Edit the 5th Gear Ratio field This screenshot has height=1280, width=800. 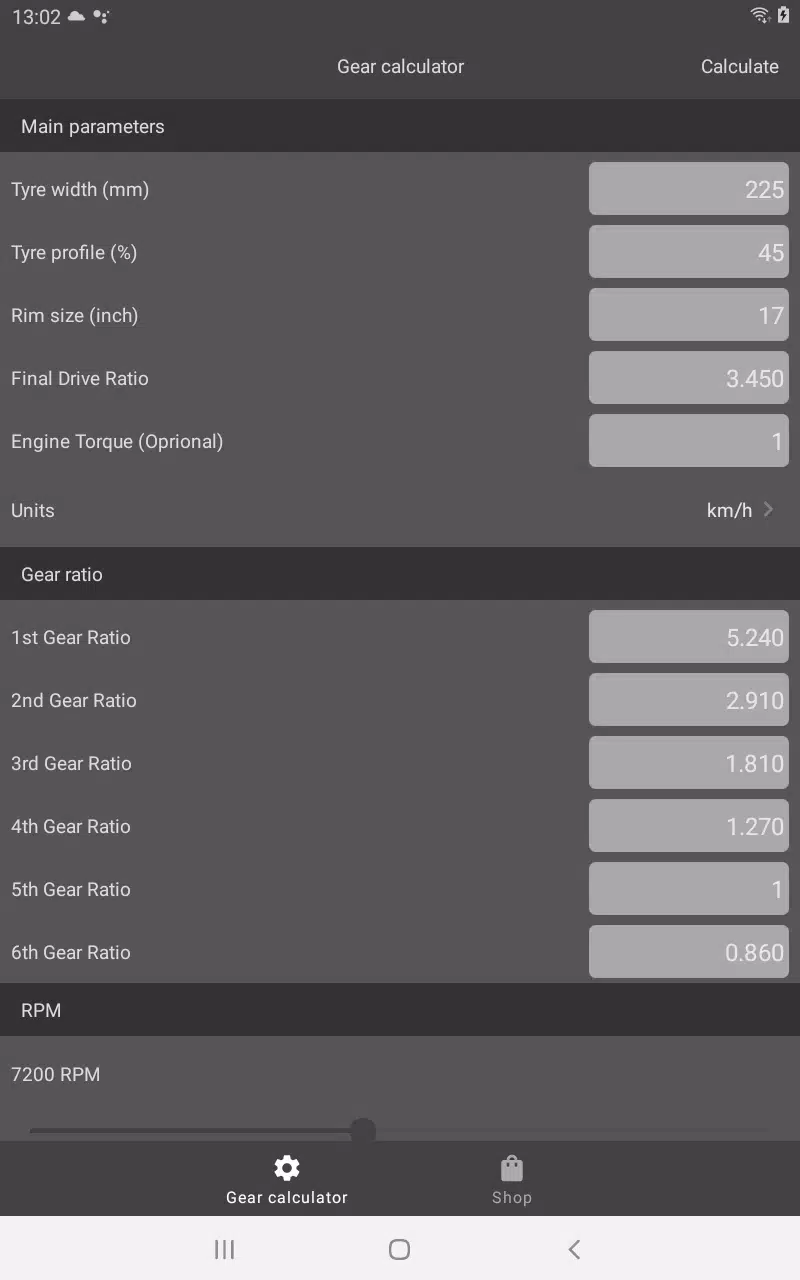click(688, 889)
